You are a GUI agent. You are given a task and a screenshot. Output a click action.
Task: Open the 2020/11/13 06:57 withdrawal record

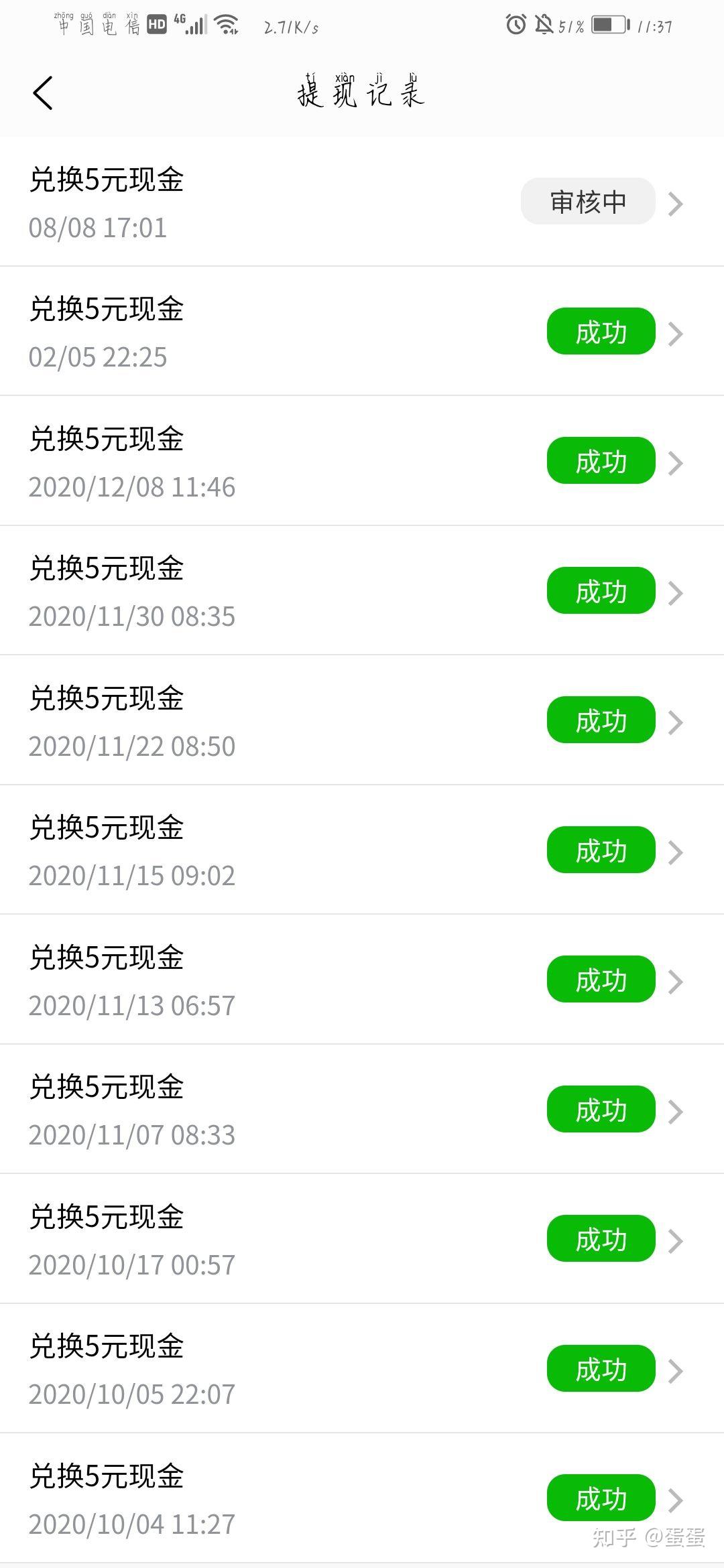click(x=362, y=979)
